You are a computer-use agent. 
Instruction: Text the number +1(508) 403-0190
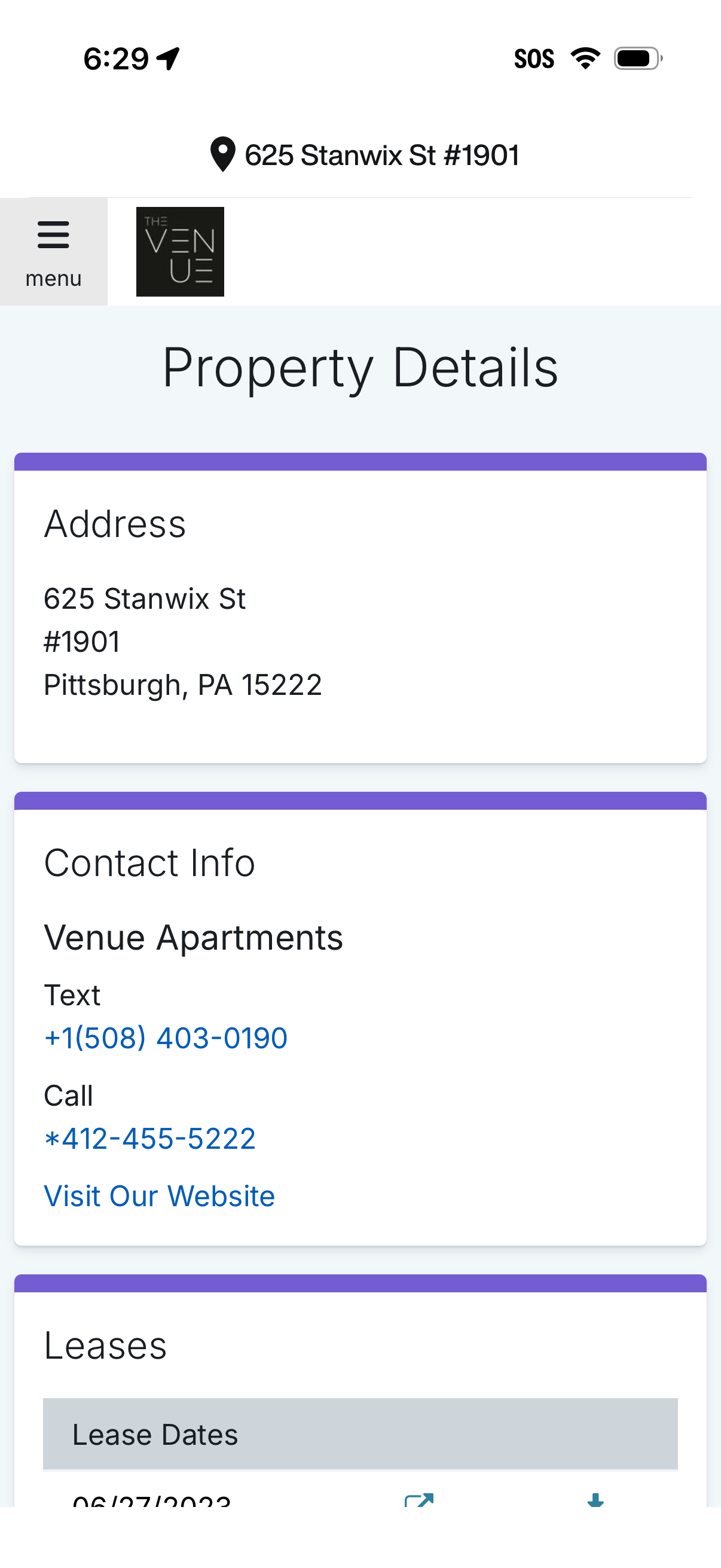tap(166, 1038)
